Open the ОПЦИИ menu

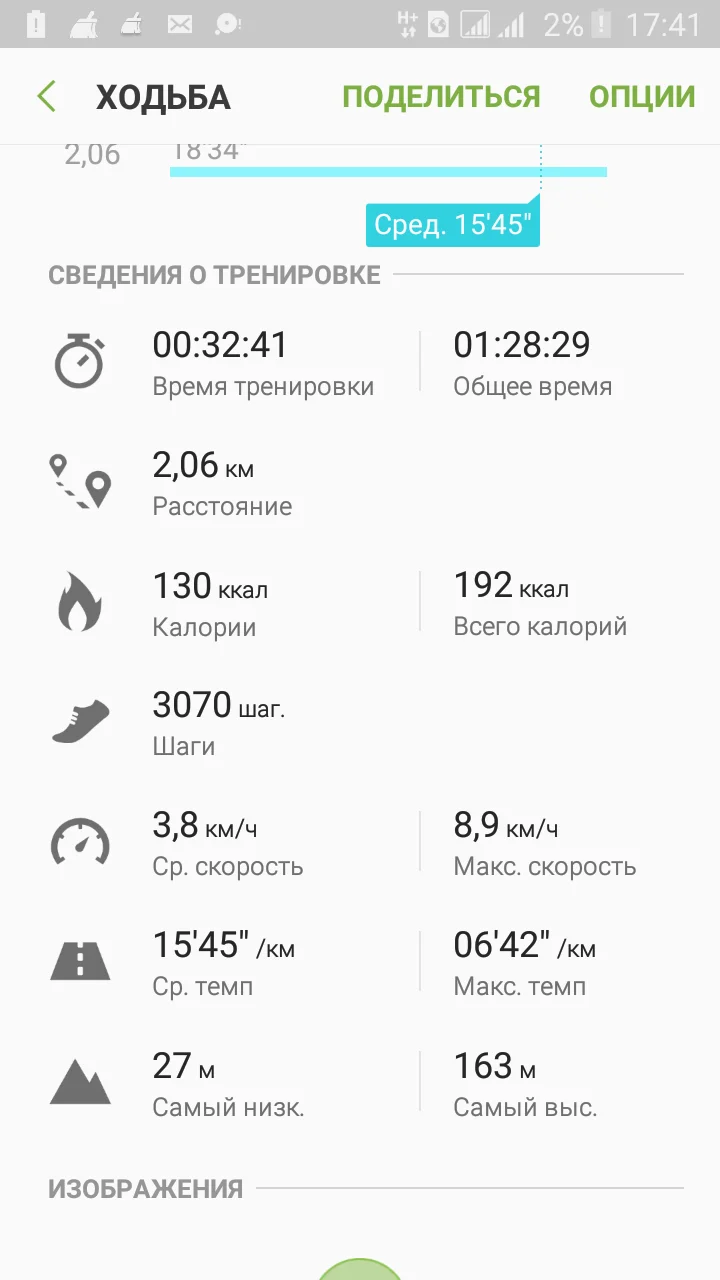pyautogui.click(x=641, y=97)
